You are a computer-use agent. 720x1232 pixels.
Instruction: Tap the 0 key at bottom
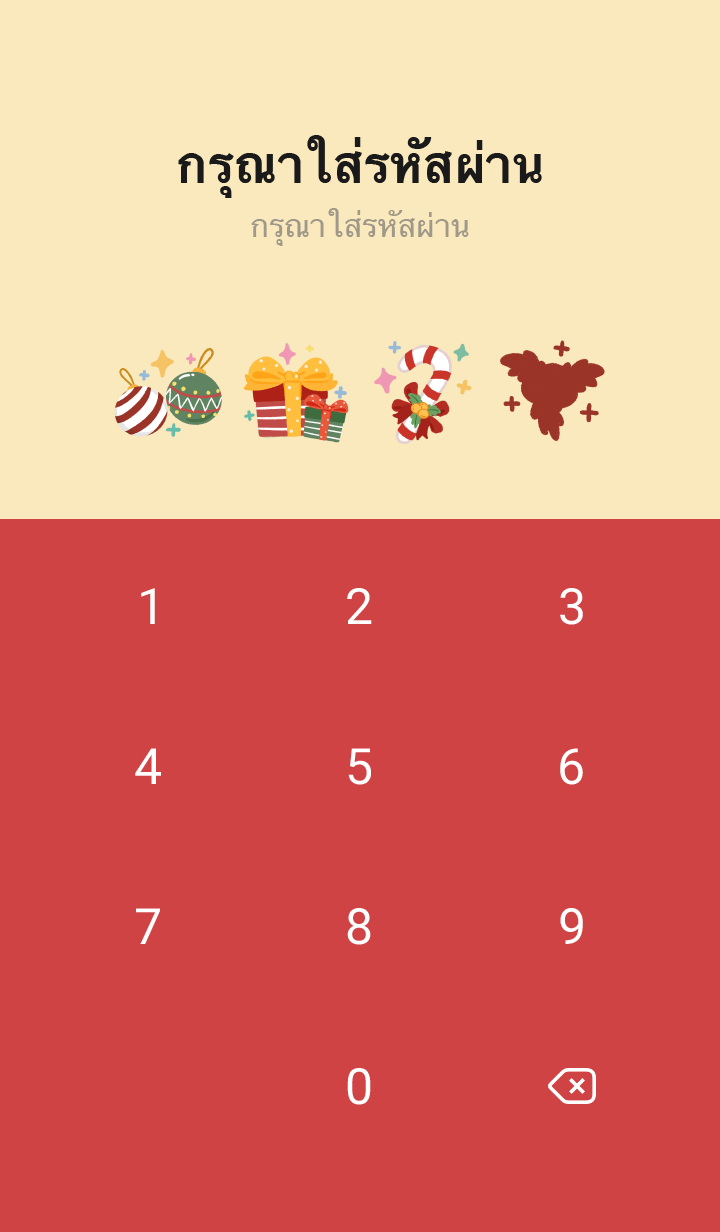[x=359, y=1087]
